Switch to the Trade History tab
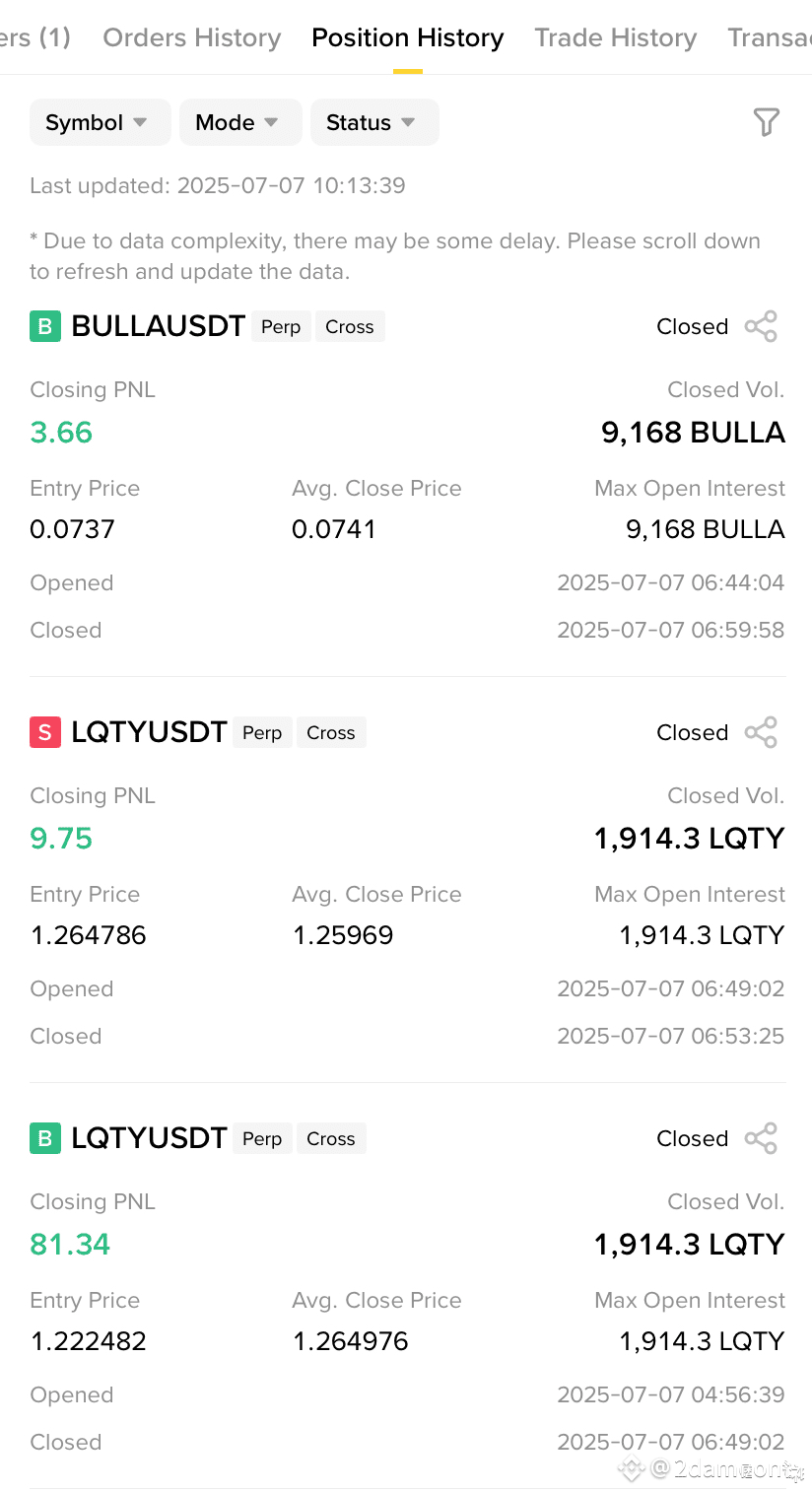 coord(615,37)
